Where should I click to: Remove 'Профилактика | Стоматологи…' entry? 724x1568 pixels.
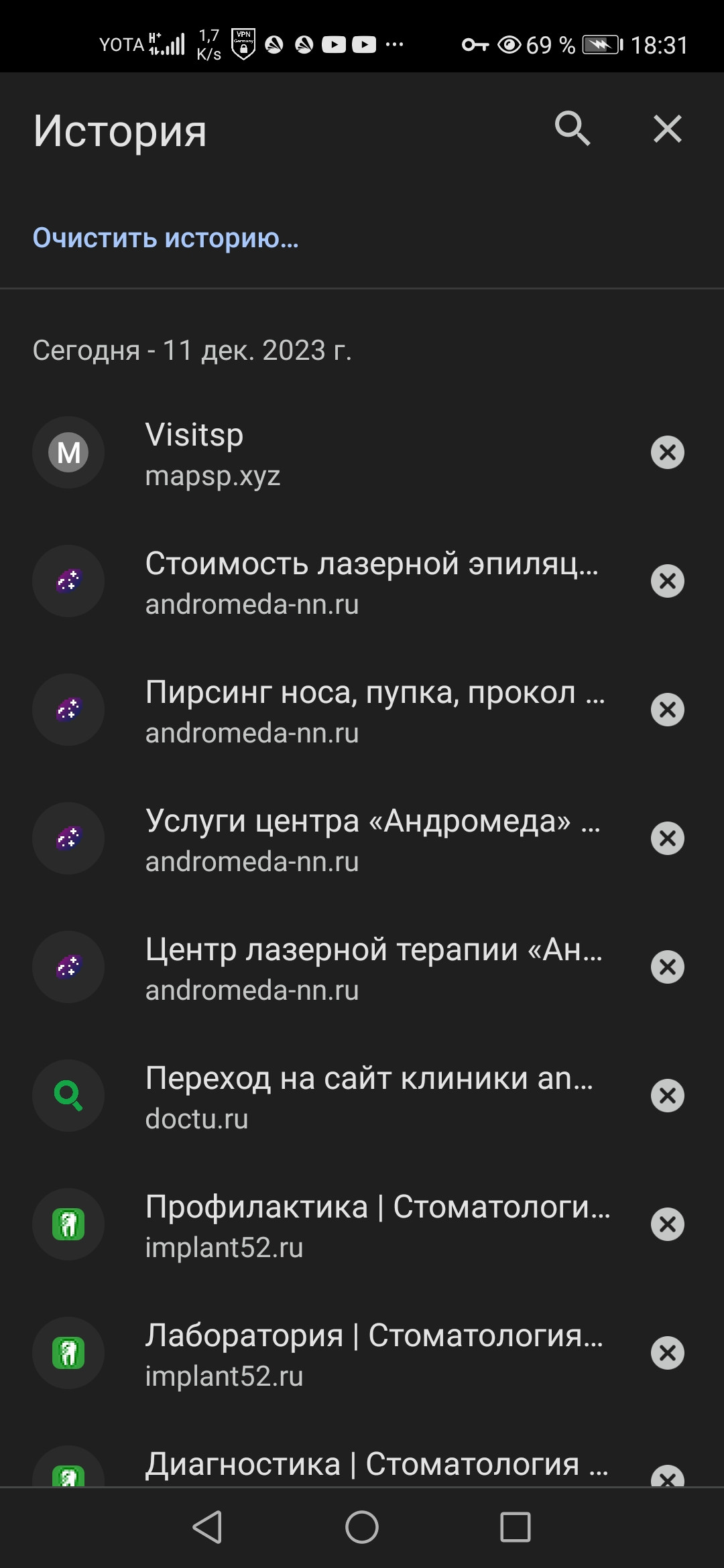pyautogui.click(x=667, y=1224)
